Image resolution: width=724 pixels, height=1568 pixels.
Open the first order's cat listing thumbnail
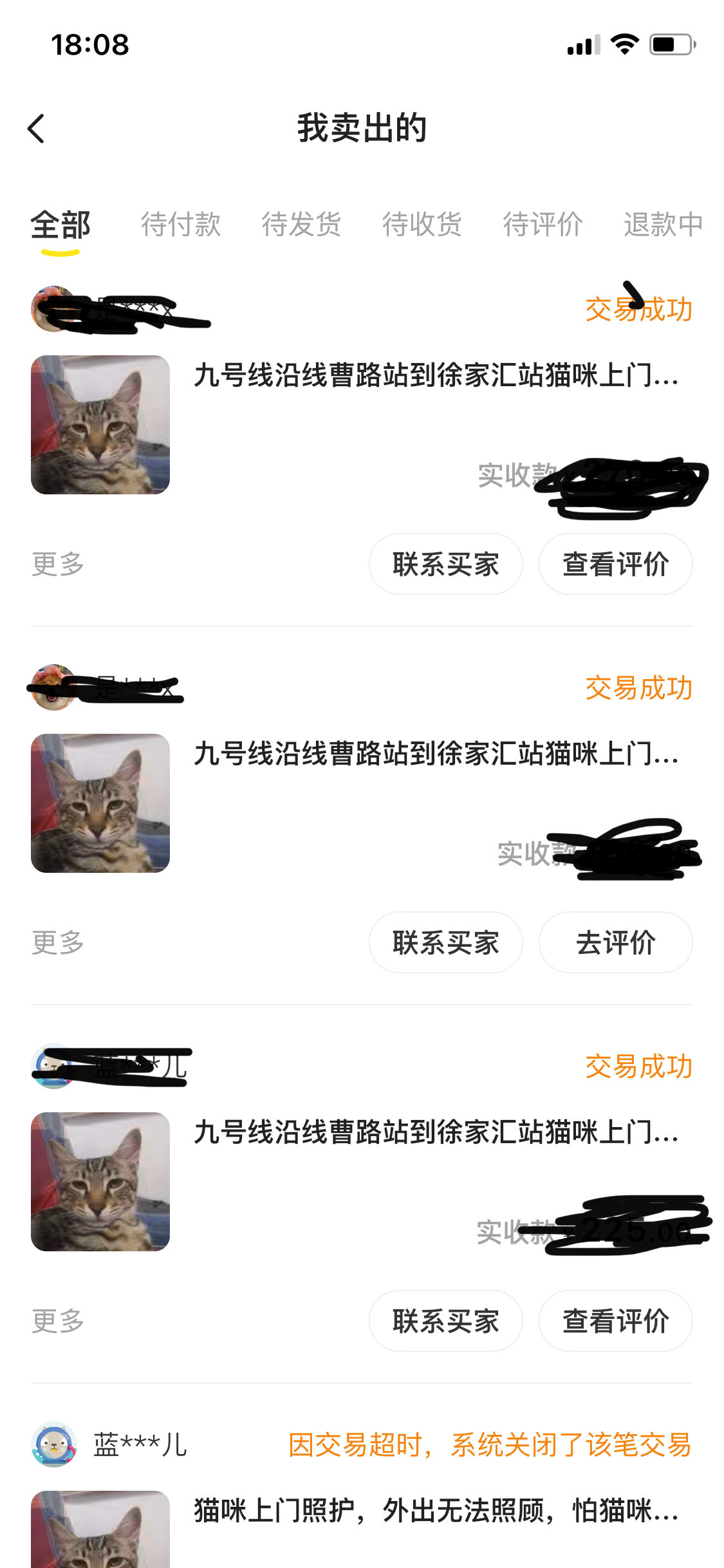100,425
